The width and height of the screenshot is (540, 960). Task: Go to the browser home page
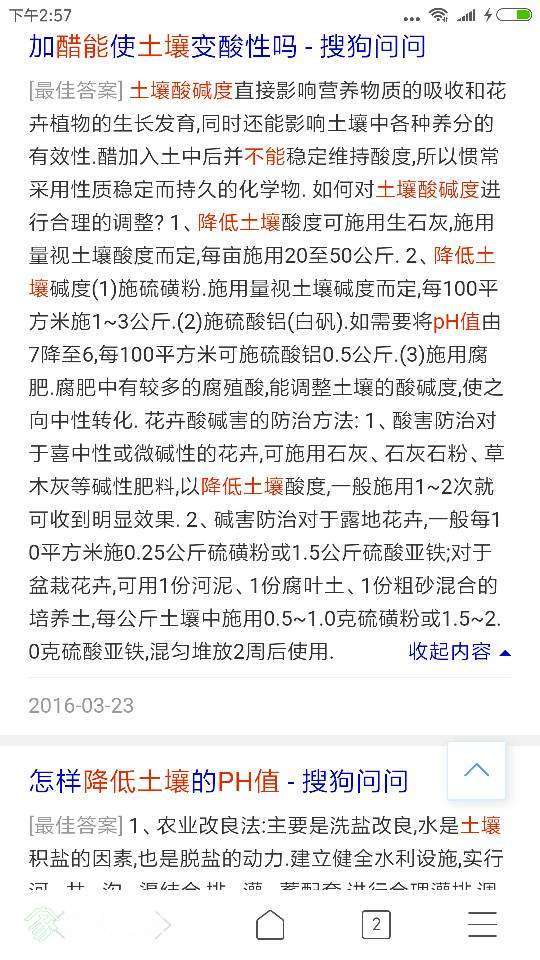coord(270,924)
